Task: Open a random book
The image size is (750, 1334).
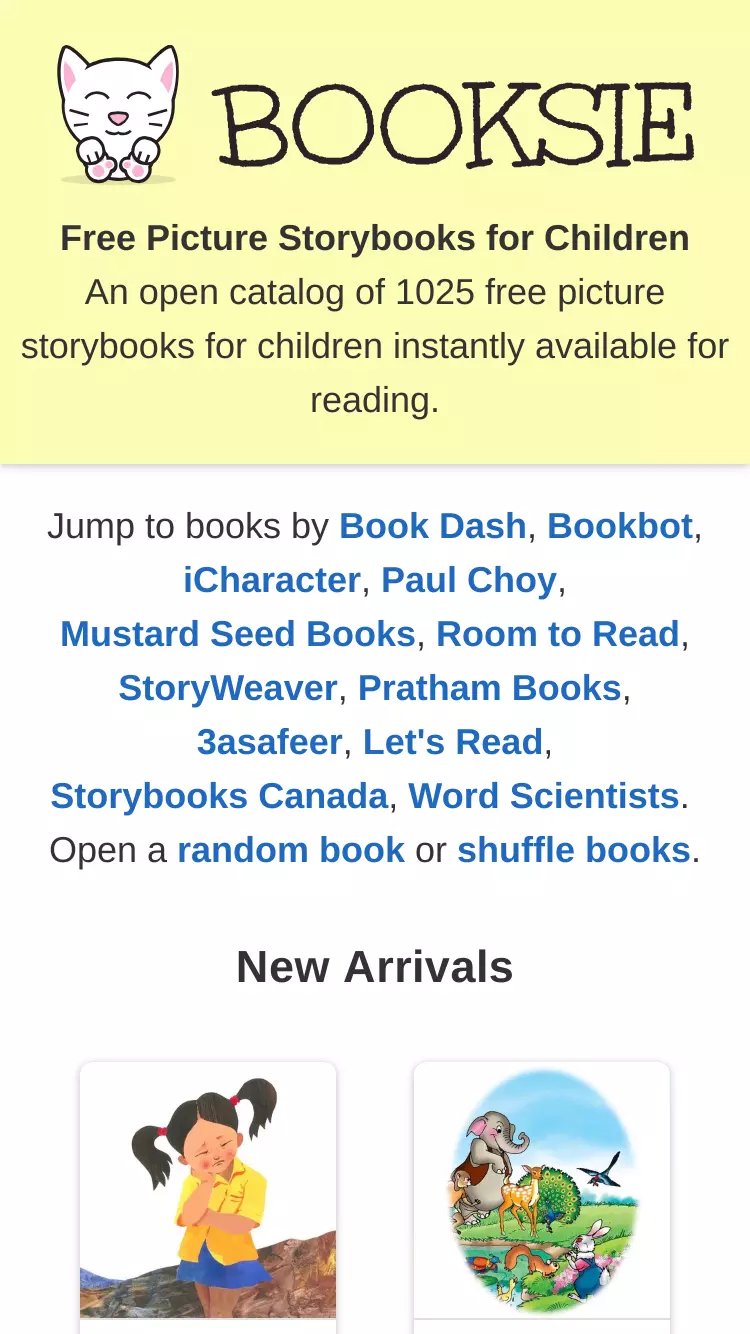Action: click(x=291, y=850)
